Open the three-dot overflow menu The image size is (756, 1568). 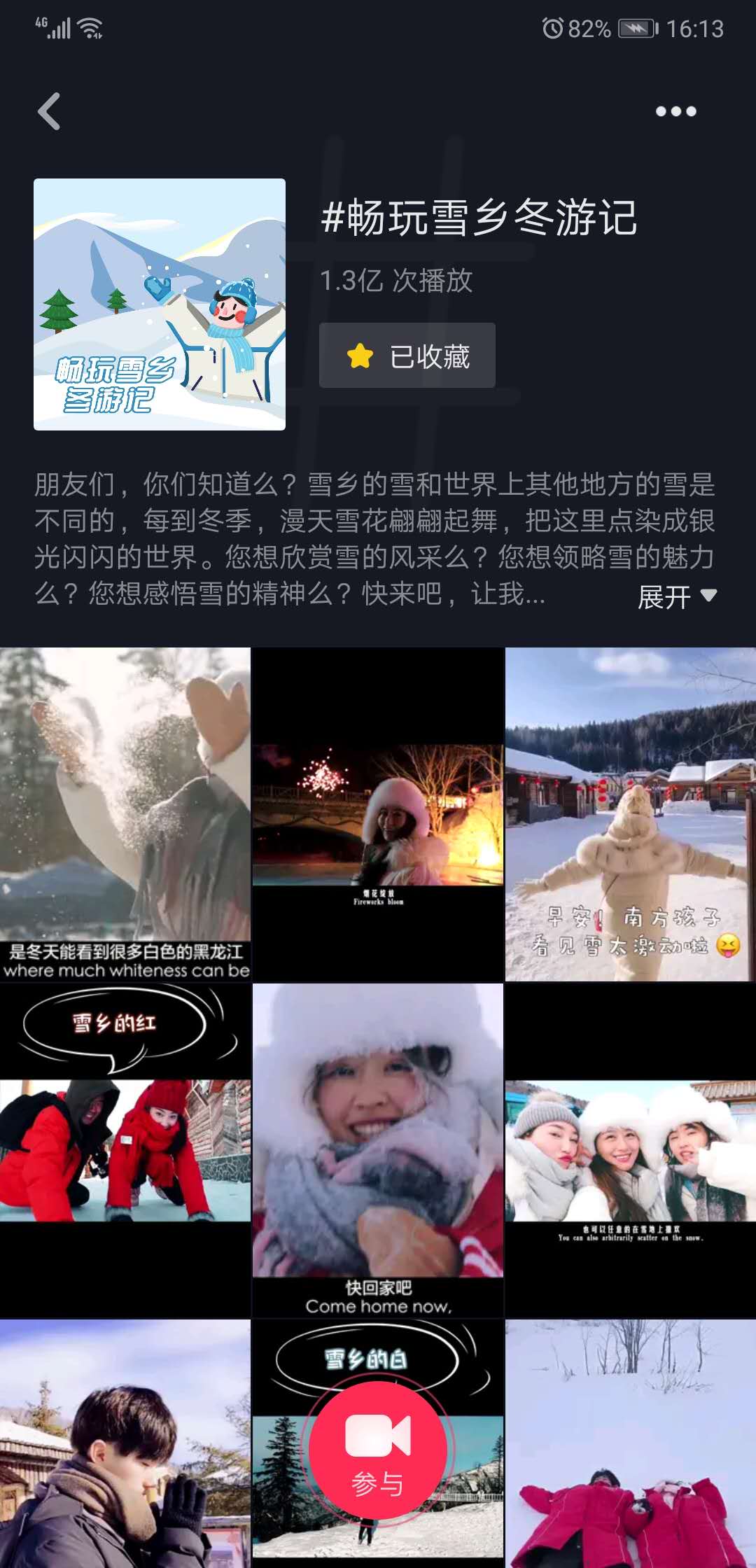(x=675, y=111)
